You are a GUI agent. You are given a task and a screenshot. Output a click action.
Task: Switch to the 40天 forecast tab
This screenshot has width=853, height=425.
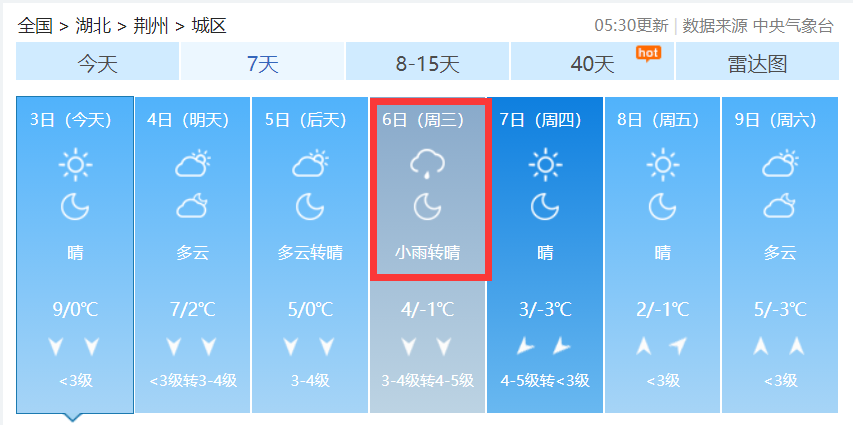[x=592, y=64]
